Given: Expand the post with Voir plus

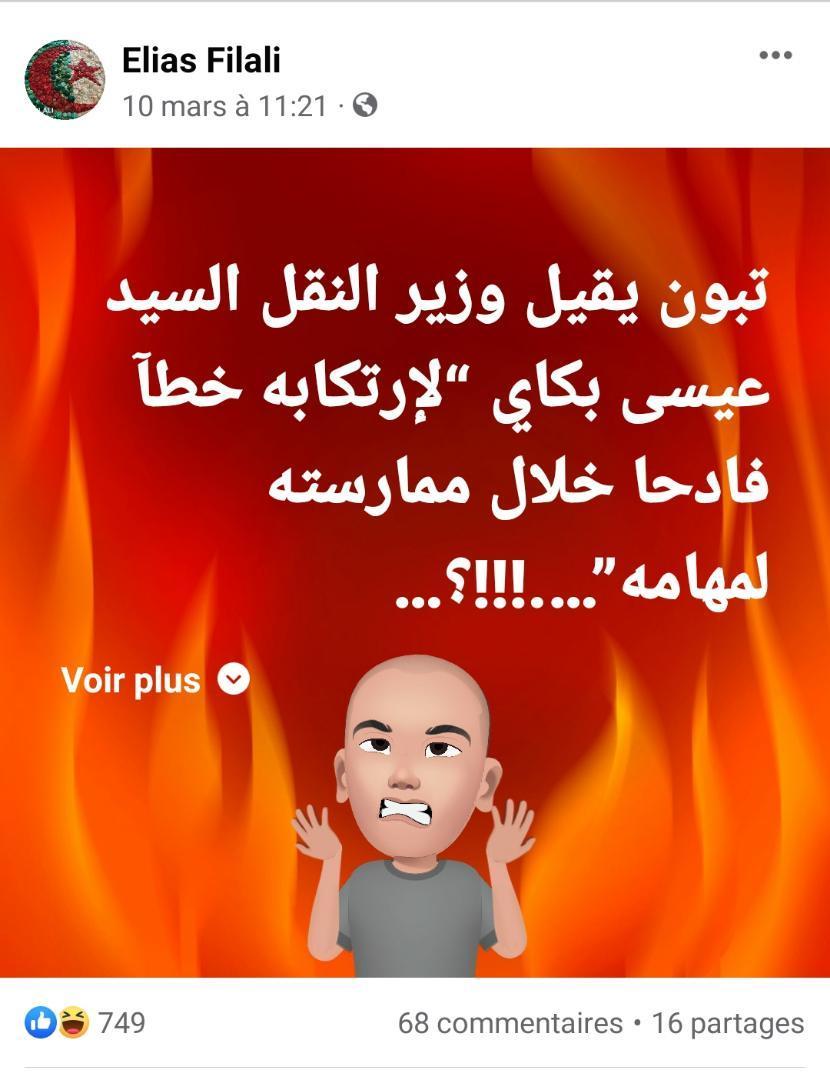Looking at the screenshot, I should 153,681.
